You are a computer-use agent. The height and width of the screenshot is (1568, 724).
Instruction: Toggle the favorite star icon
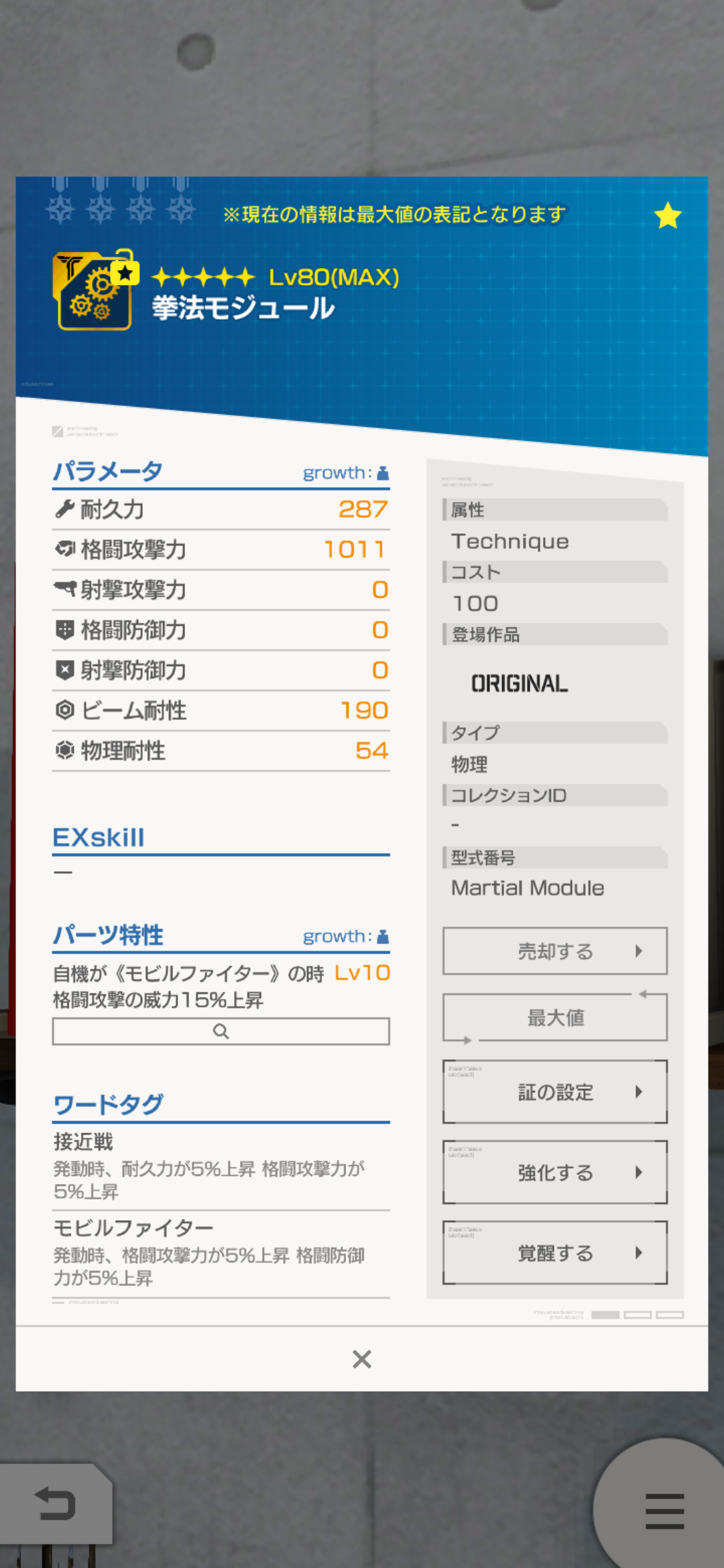pyautogui.click(x=668, y=216)
